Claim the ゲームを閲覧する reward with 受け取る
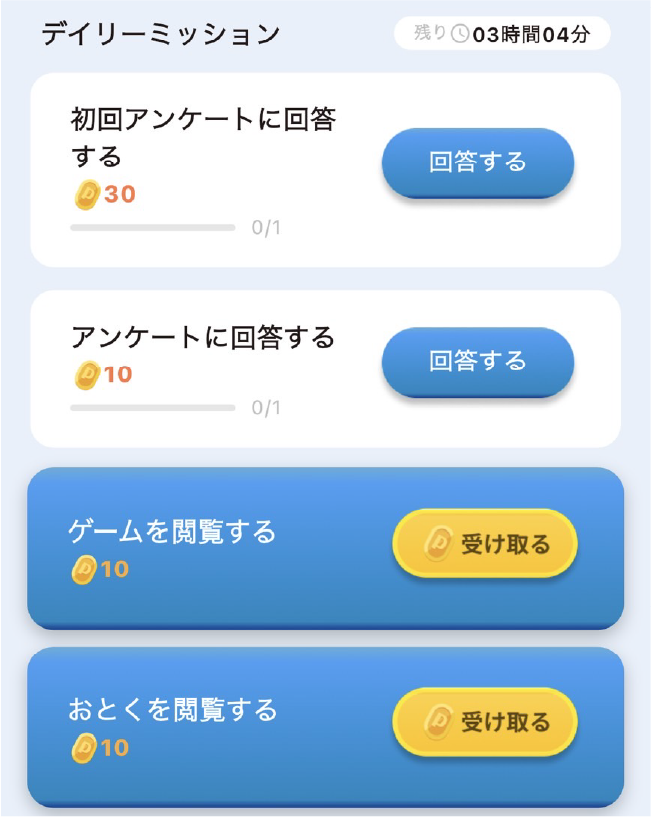Image resolution: width=651 pixels, height=817 pixels. pyautogui.click(x=485, y=544)
